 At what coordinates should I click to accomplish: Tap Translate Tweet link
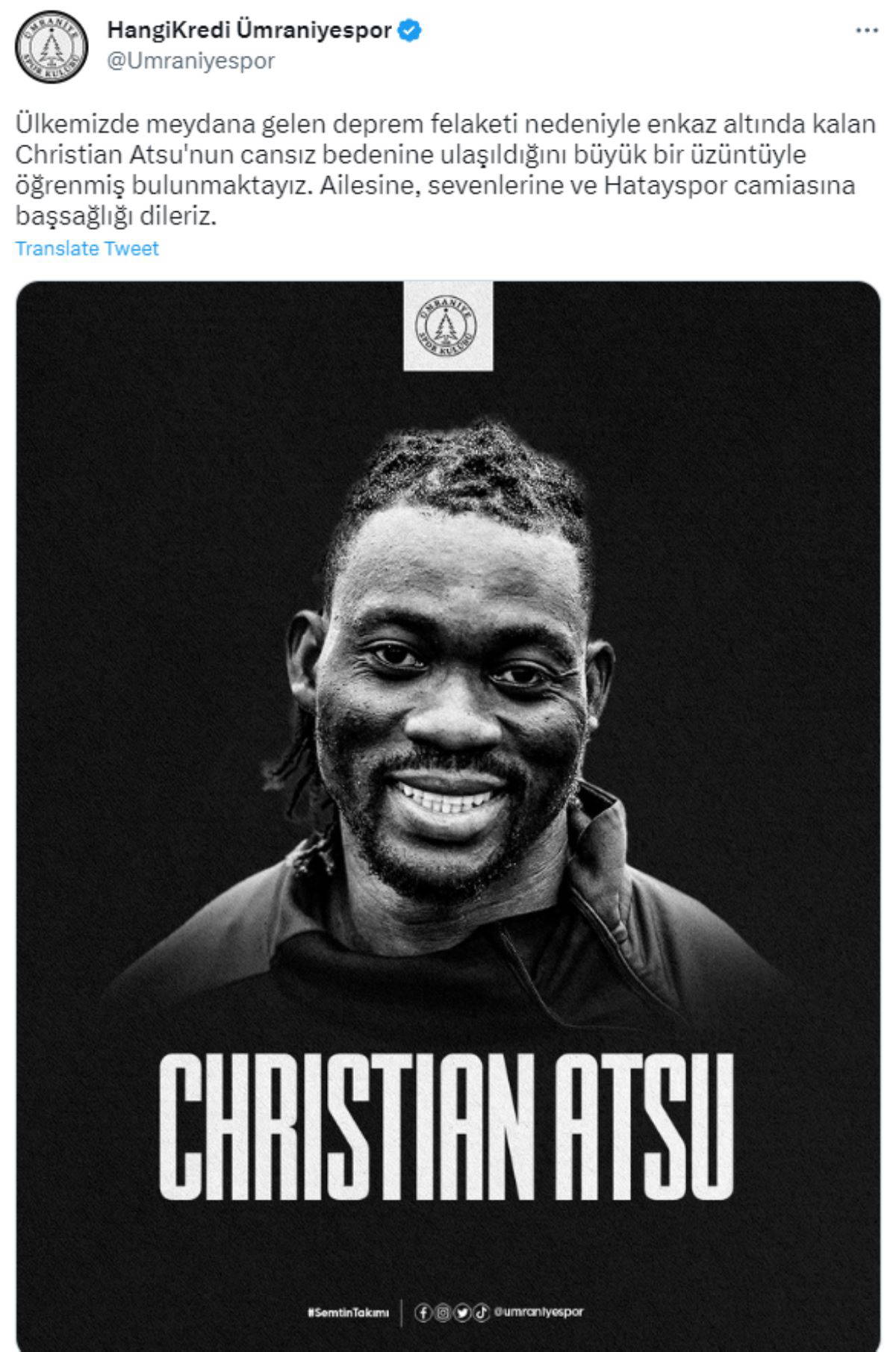87,249
